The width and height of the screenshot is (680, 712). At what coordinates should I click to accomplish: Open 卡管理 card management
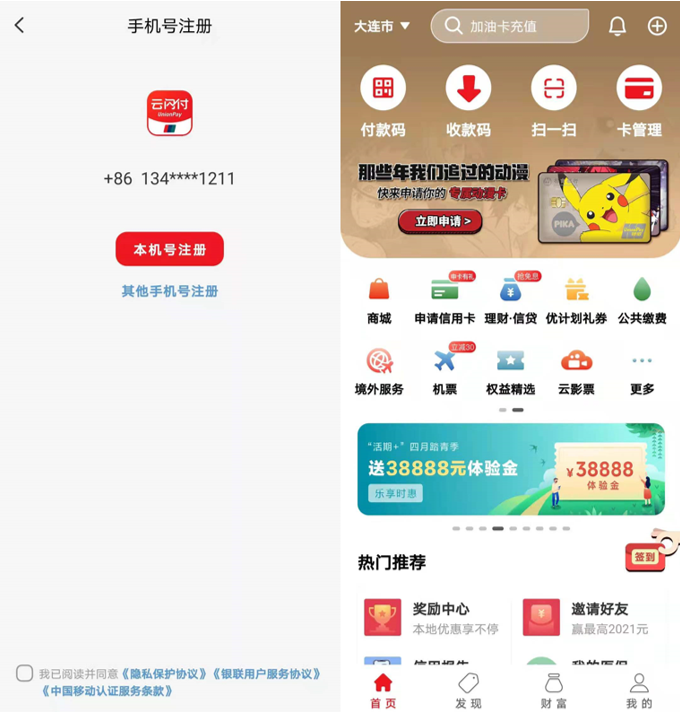point(639,100)
